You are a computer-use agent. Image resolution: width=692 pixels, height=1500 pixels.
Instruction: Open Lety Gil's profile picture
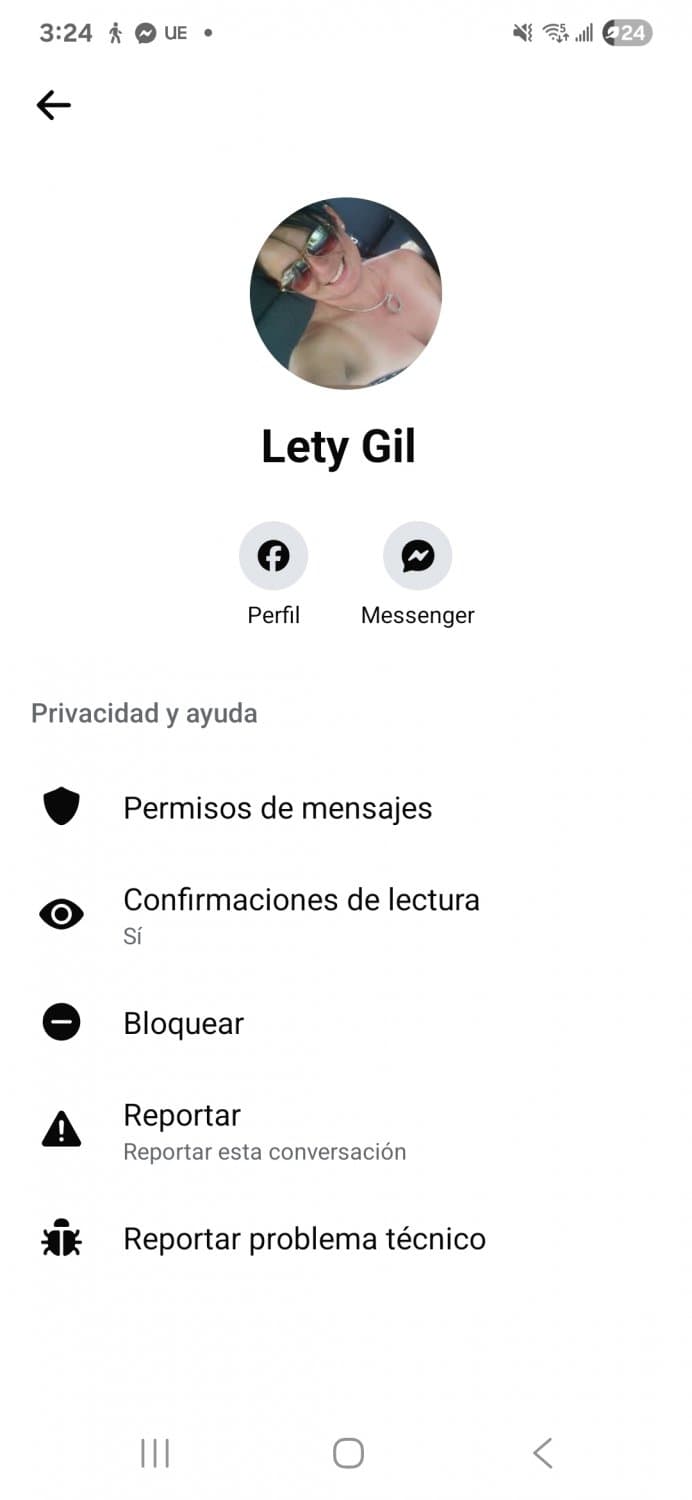pyautogui.click(x=345, y=293)
